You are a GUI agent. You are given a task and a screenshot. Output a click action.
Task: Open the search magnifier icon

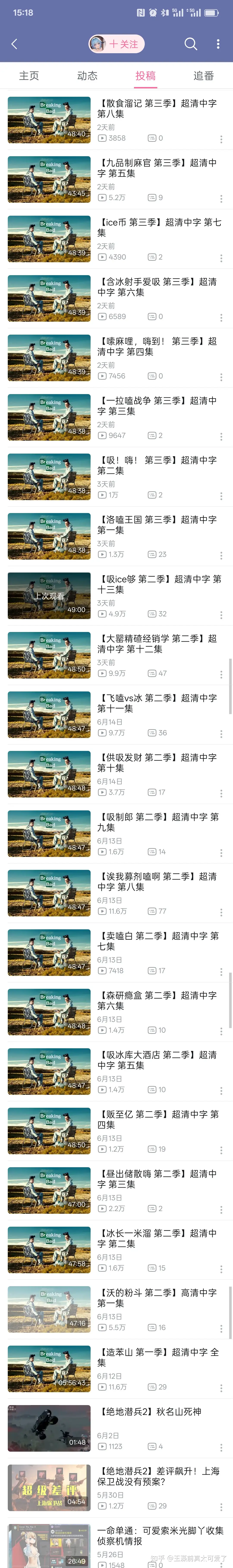click(191, 44)
